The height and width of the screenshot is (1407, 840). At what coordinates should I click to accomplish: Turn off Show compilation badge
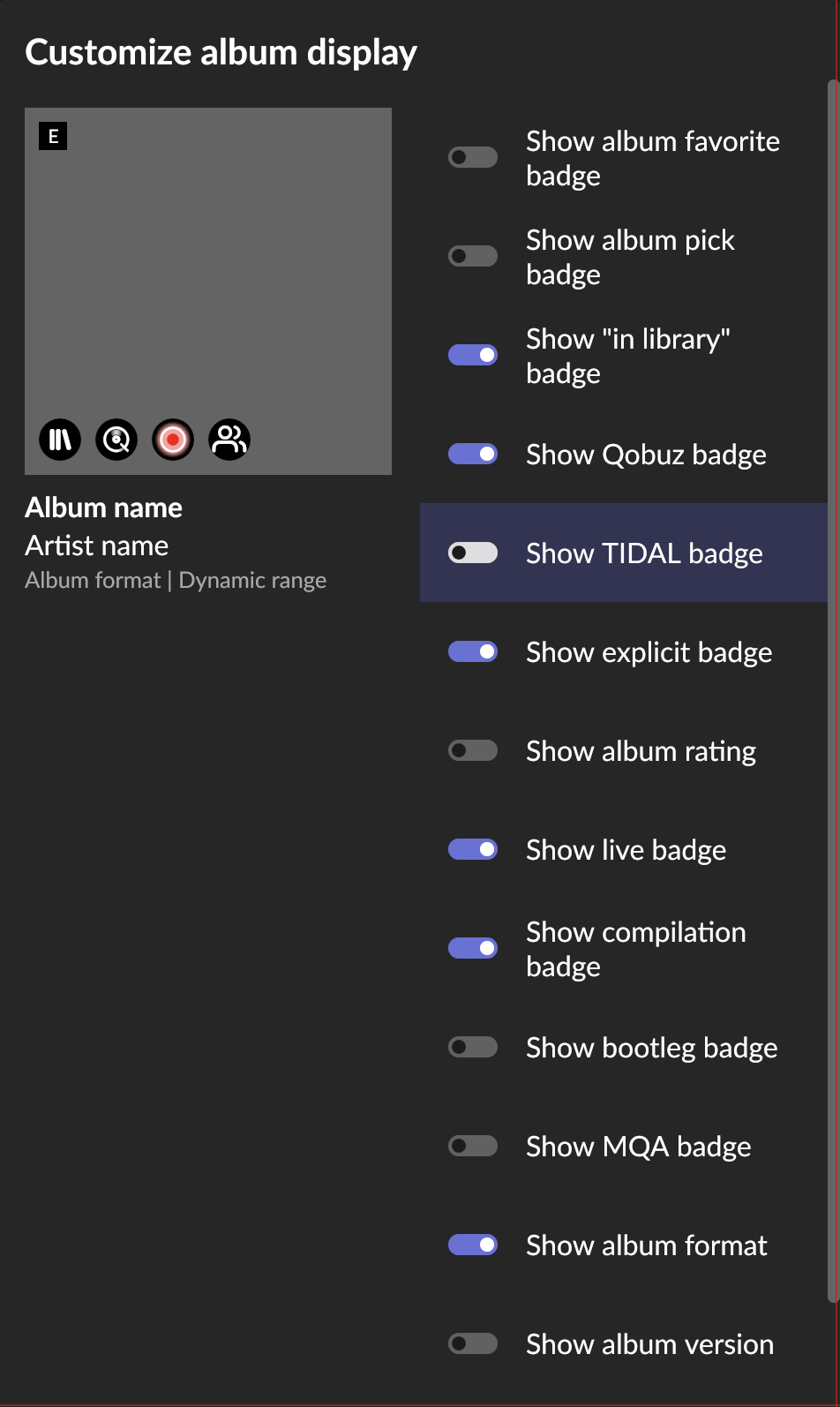point(473,948)
